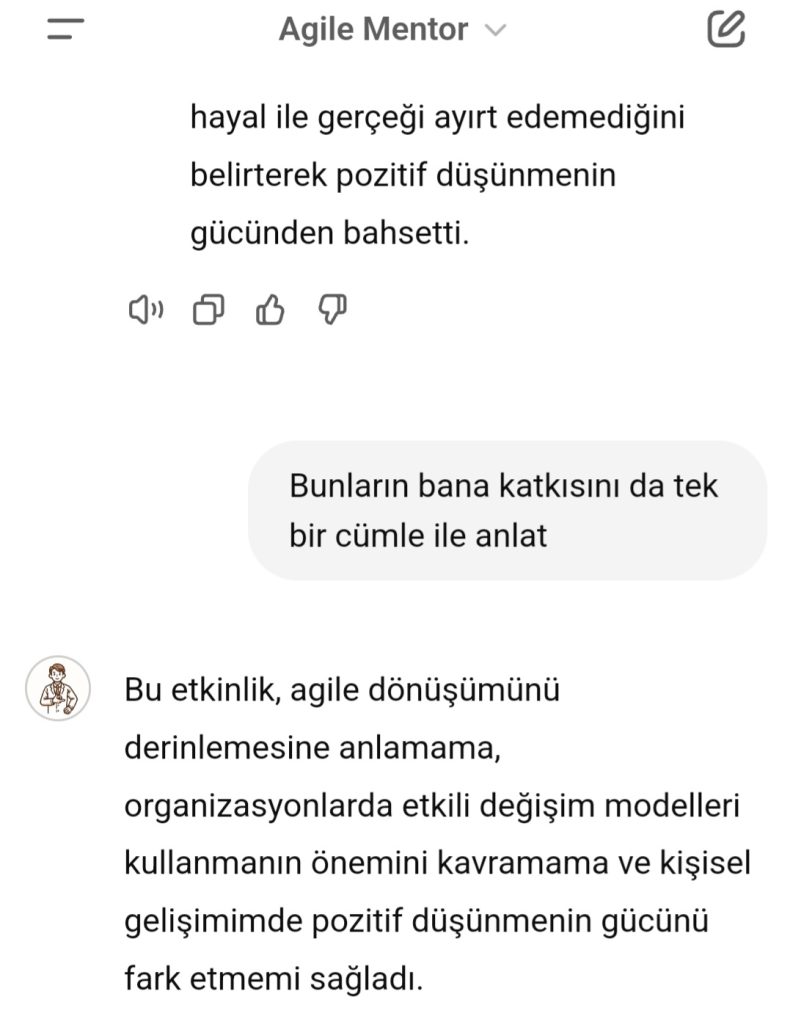The image size is (790, 1024).
Task: Copy the response text
Action: [208, 311]
